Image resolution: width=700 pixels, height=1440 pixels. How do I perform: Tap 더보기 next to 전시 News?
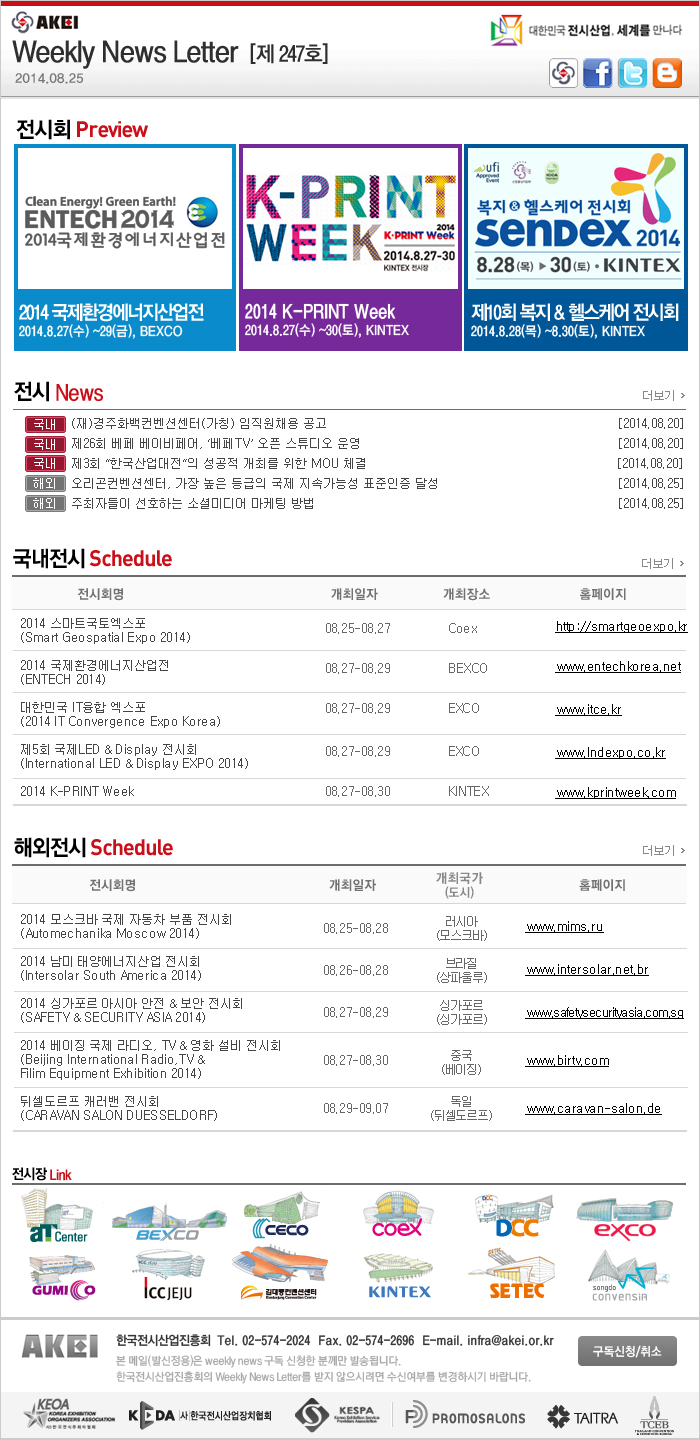(x=663, y=395)
